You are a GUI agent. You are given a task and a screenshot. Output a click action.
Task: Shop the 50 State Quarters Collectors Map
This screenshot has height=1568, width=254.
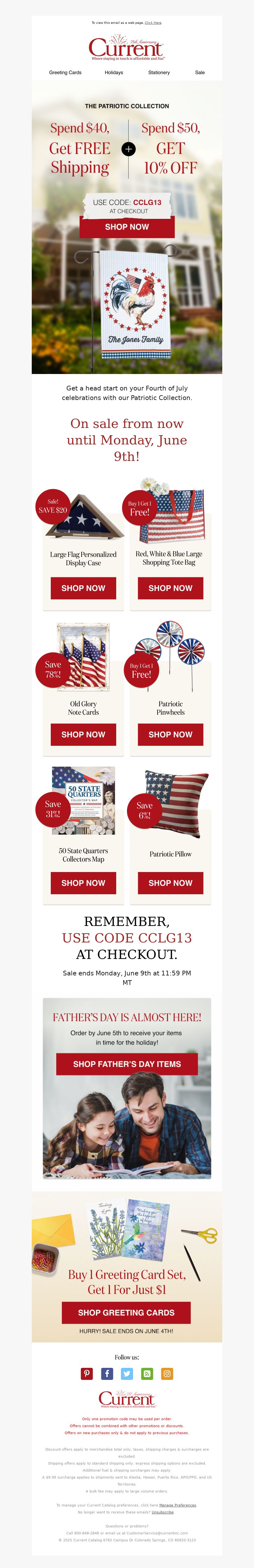(x=84, y=882)
